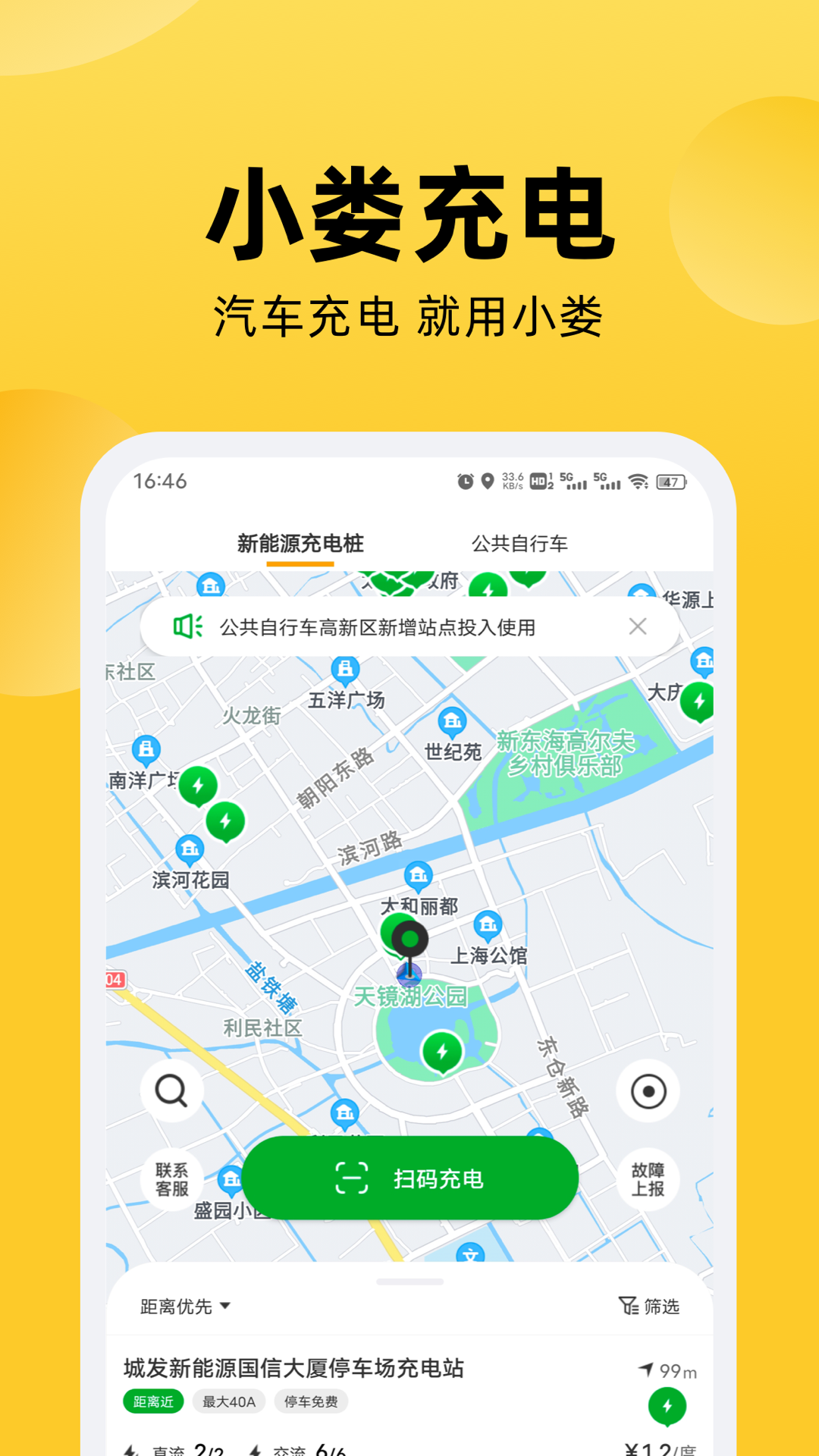The image size is (819, 1456).
Task: Tap the 故障上报 fault report icon
Action: tap(648, 1178)
